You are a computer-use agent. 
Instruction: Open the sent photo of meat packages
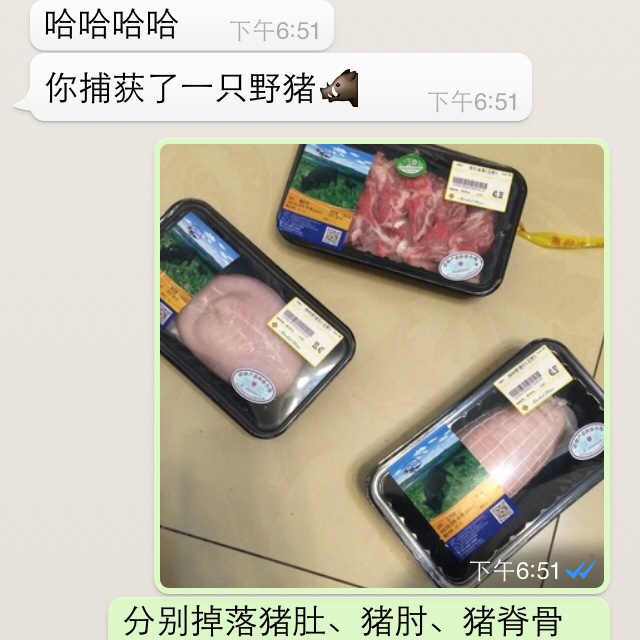point(382,366)
